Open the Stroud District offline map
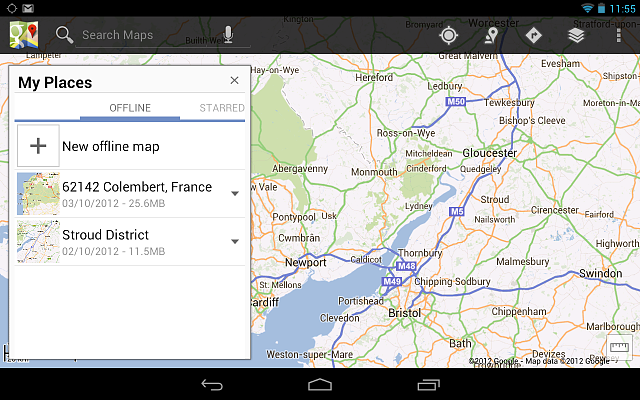 (x=122, y=242)
